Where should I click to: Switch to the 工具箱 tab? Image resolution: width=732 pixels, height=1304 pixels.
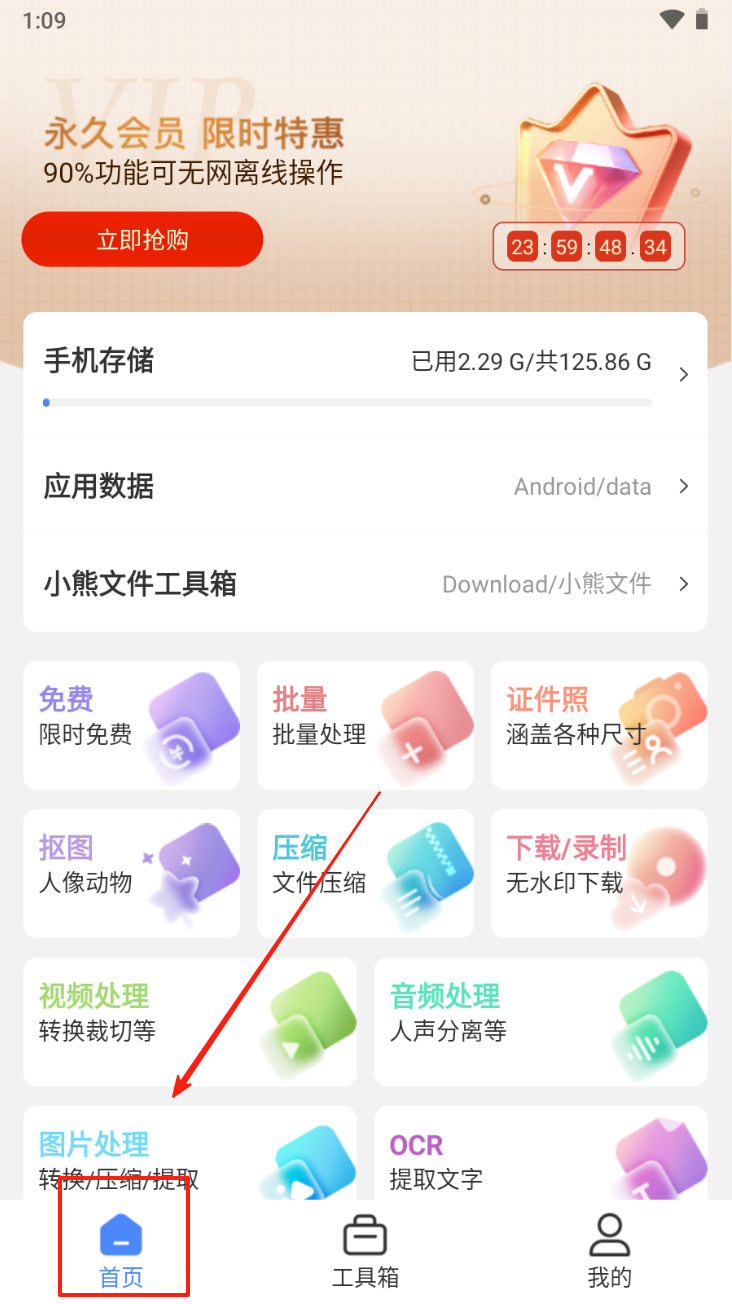pos(365,1250)
